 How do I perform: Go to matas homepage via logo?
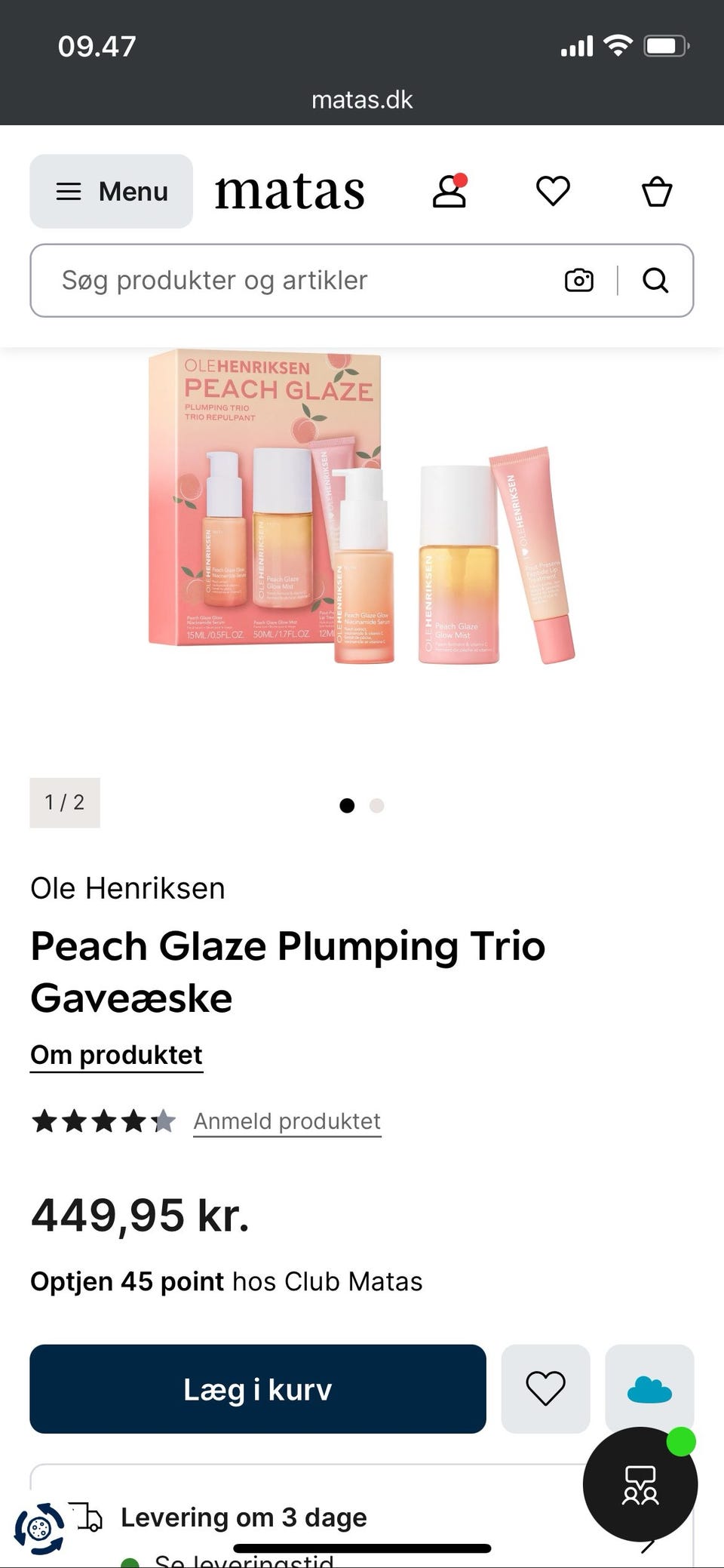pos(290,191)
